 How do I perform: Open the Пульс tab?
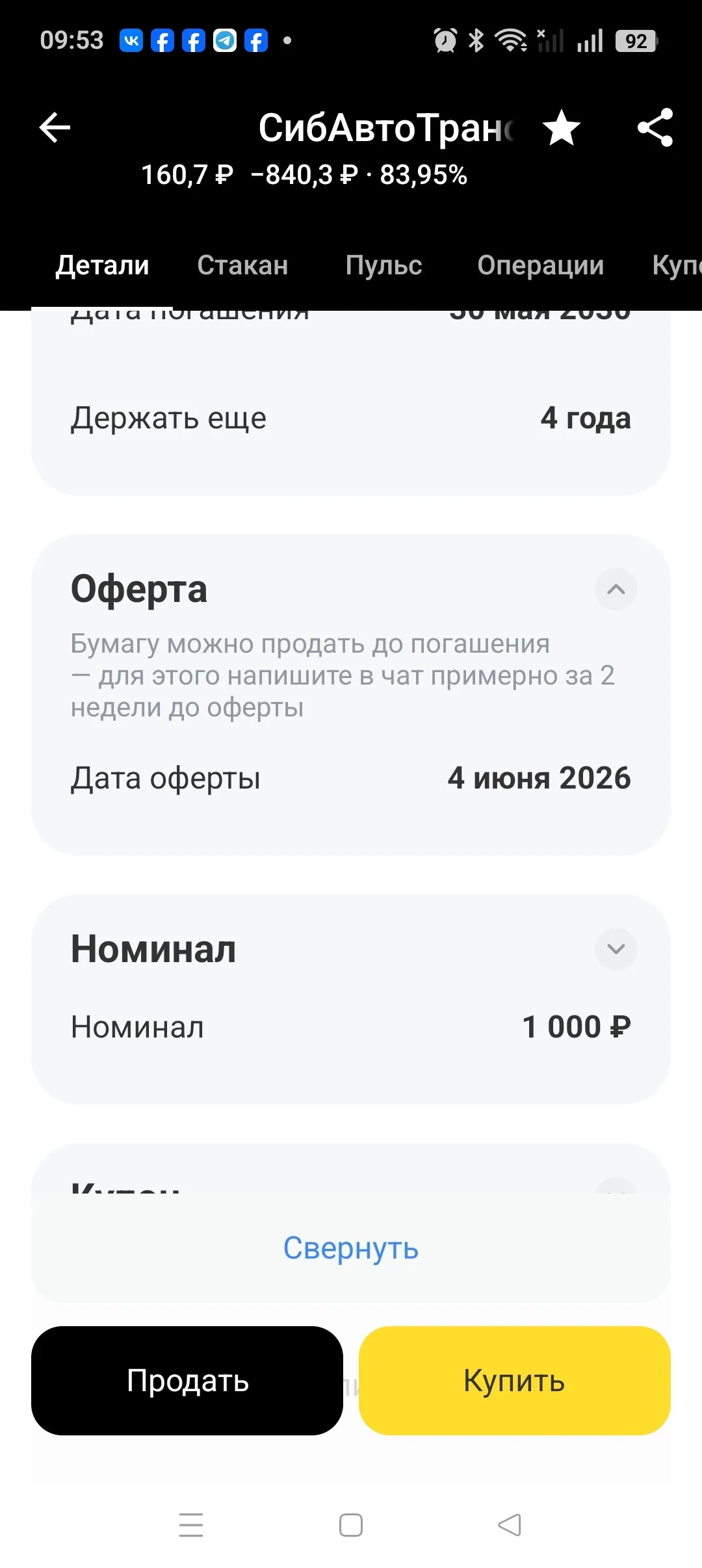coord(383,265)
